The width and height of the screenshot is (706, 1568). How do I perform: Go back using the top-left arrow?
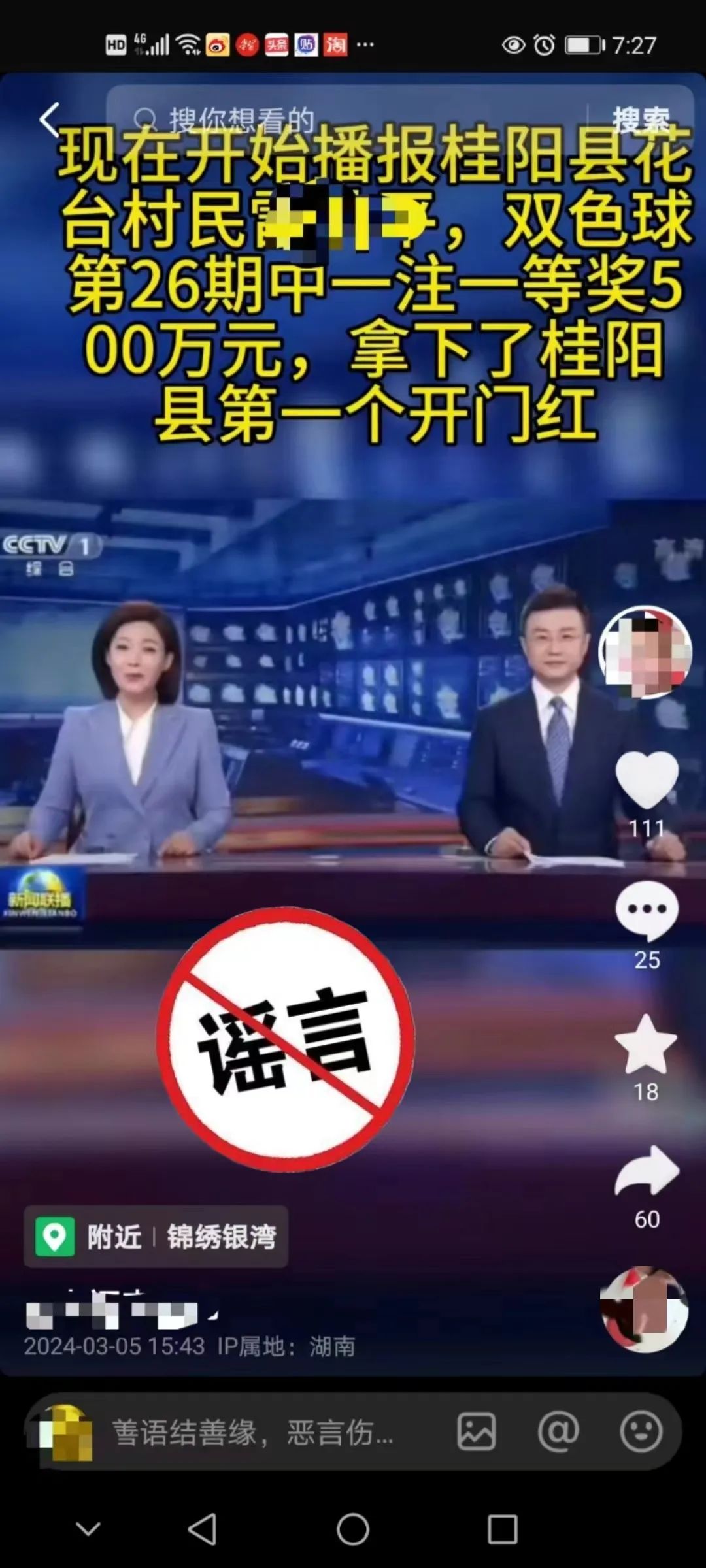point(50,120)
